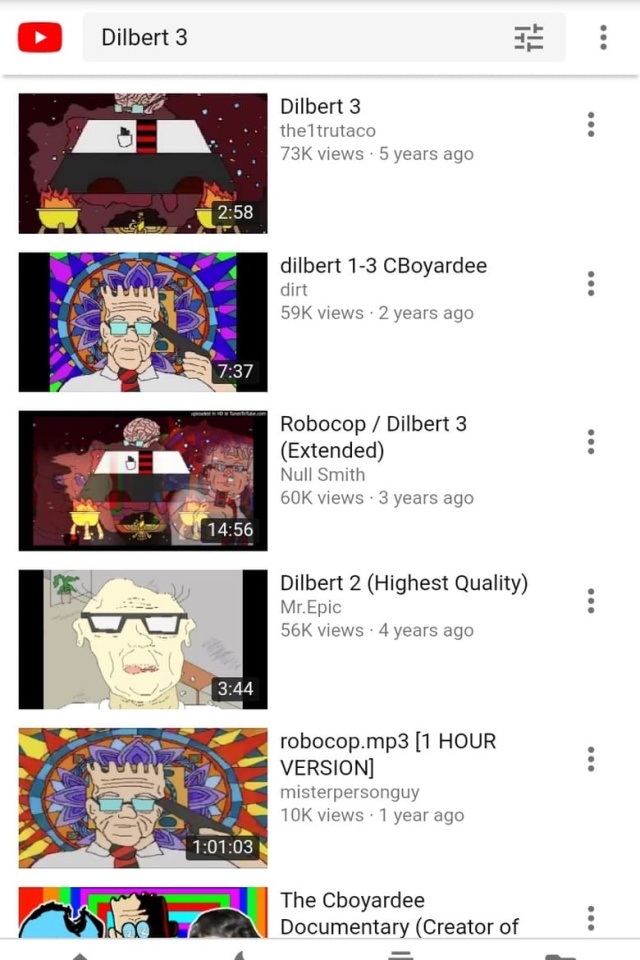This screenshot has width=640, height=960.
Task: Open options for the1trutaco's Dilbert 3 video
Action: pyautogui.click(x=591, y=125)
